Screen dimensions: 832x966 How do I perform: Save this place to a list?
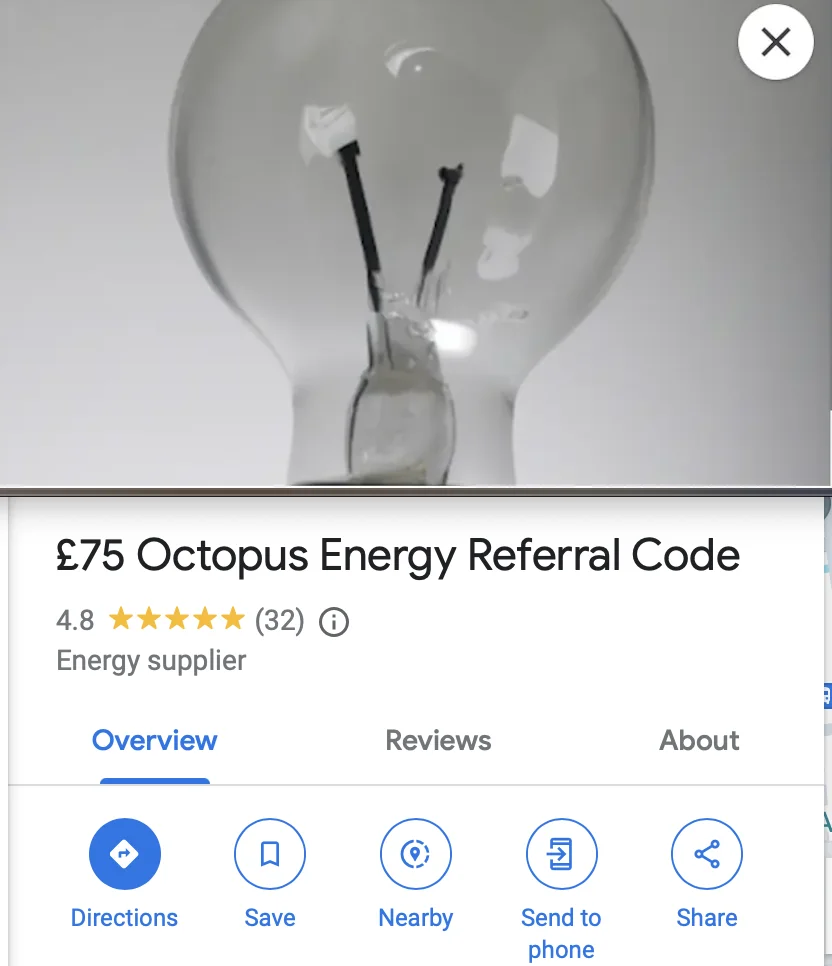(270, 854)
